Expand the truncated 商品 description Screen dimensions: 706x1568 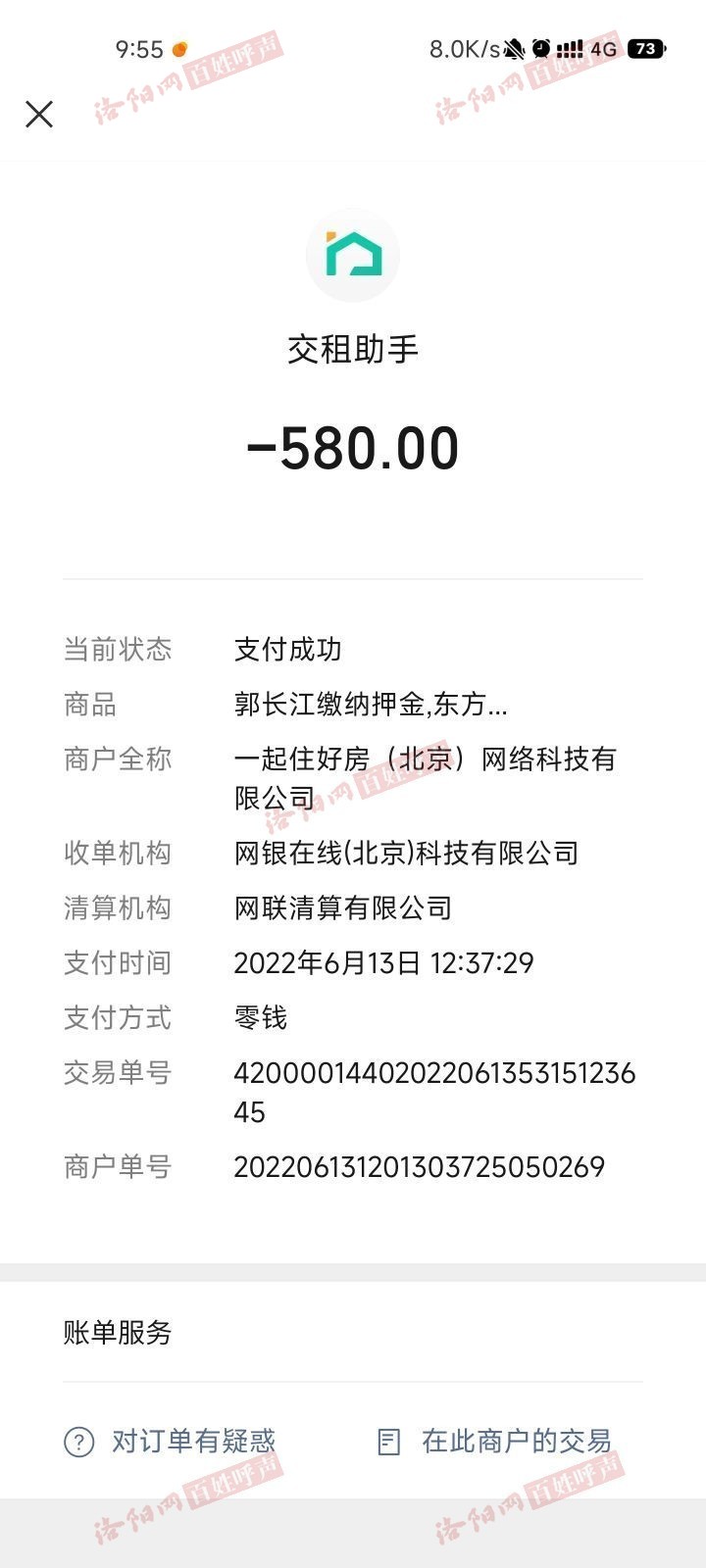[x=371, y=705]
